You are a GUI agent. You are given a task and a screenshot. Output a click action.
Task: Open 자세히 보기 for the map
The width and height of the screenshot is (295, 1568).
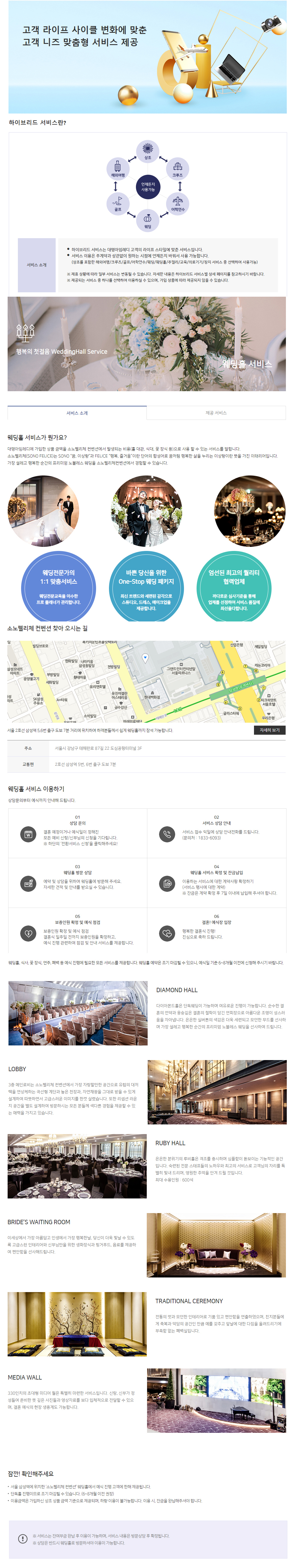click(270, 730)
